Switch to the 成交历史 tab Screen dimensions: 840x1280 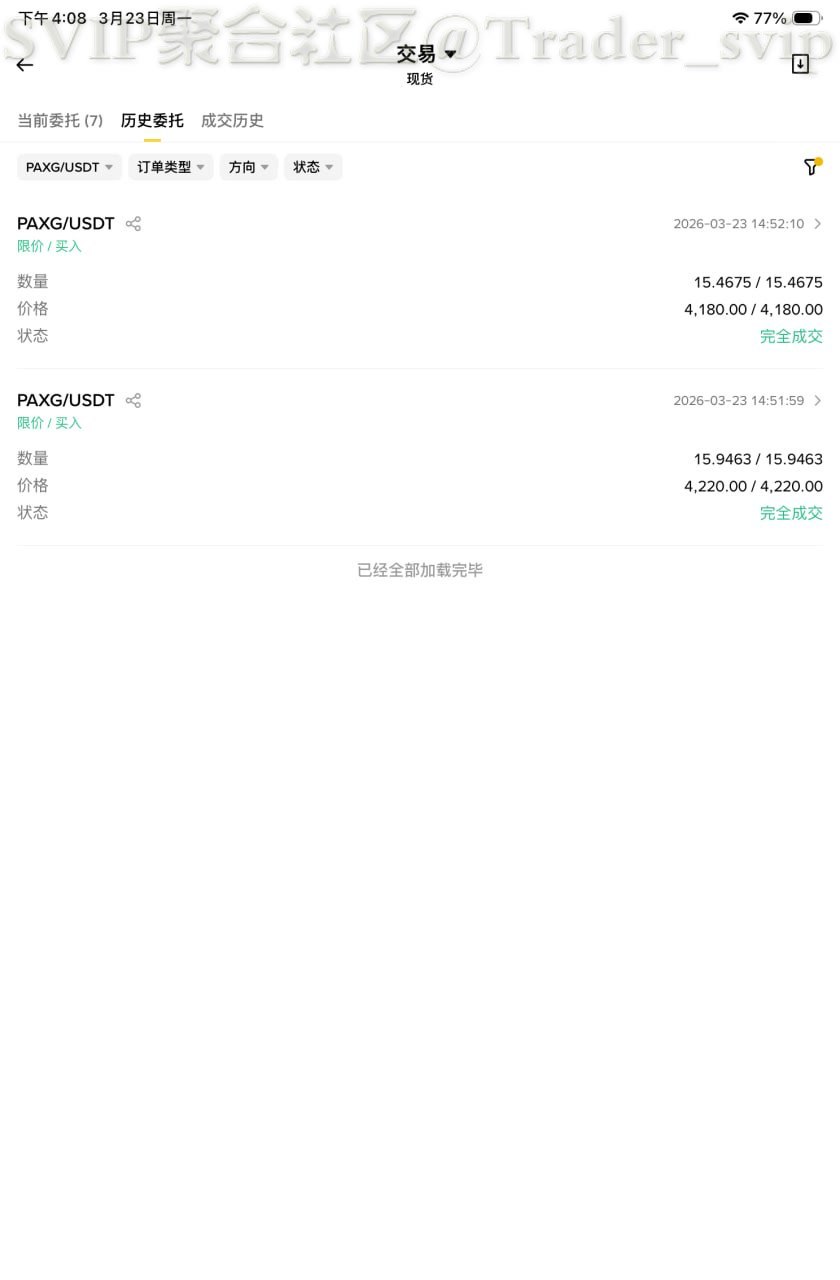(232, 121)
